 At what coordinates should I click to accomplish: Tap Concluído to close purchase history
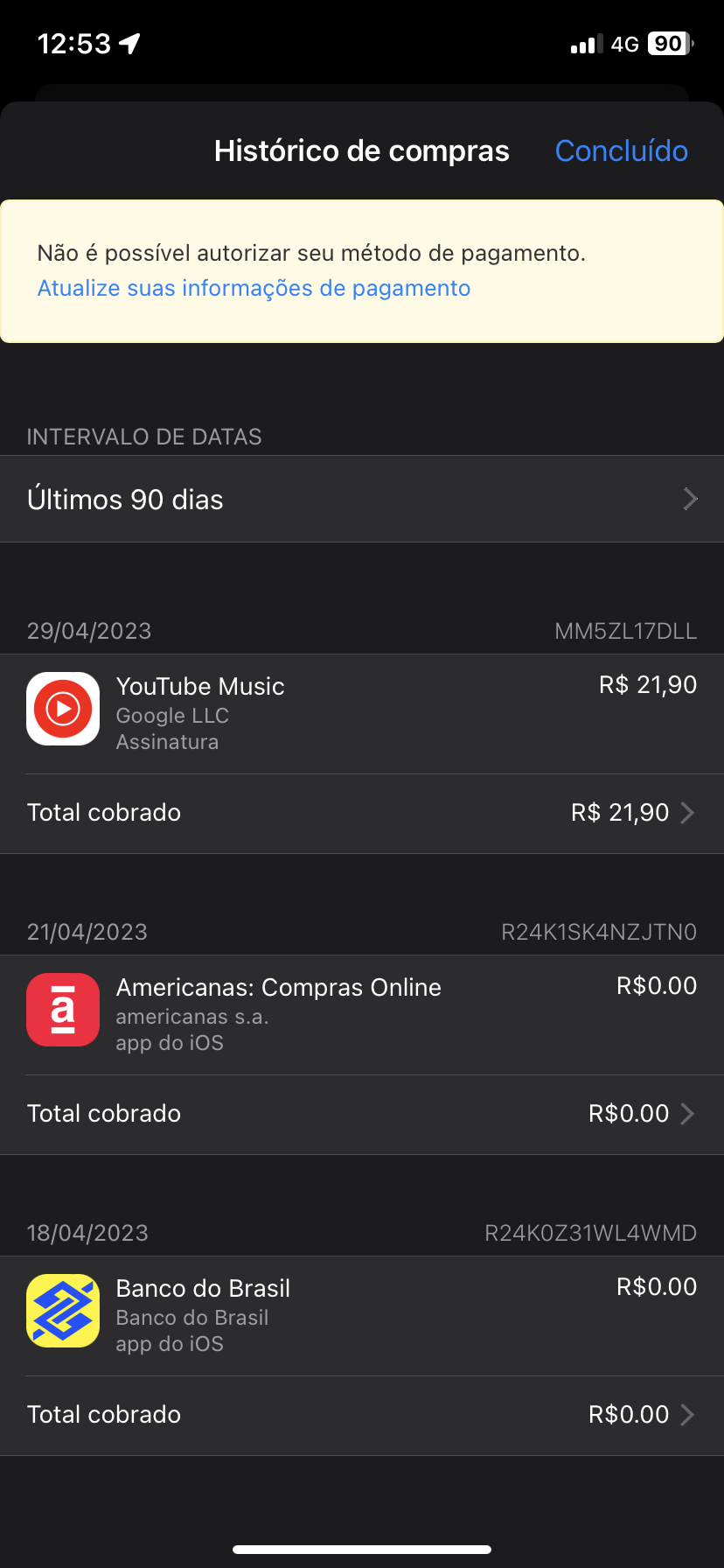click(621, 151)
